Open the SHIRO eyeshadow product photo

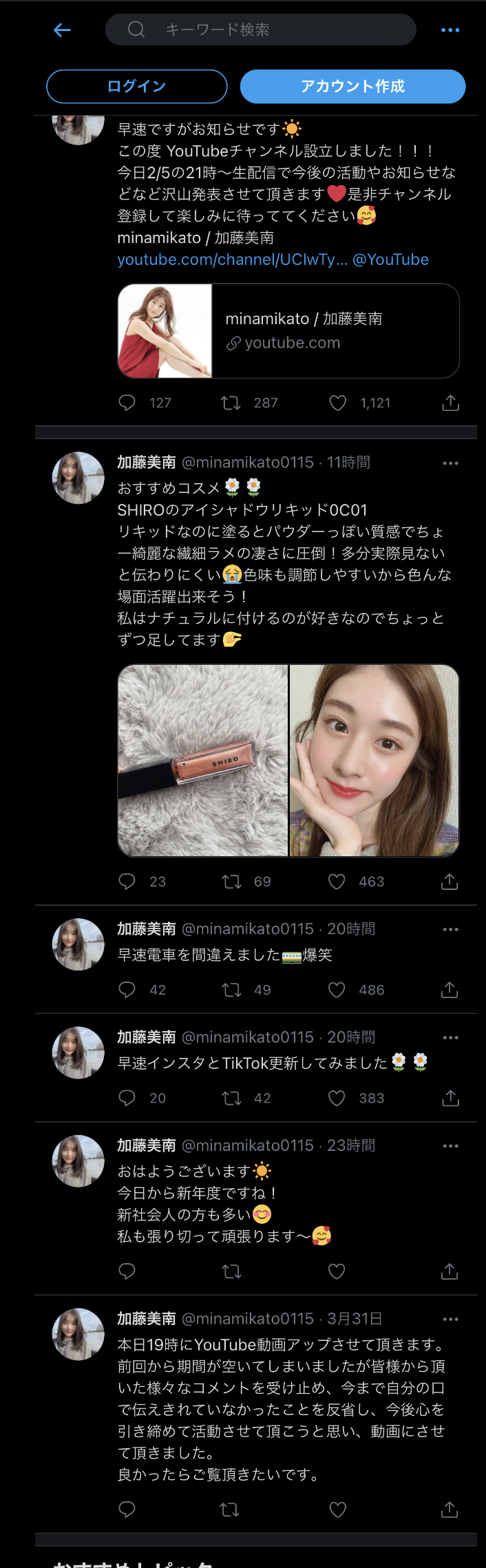[203, 760]
